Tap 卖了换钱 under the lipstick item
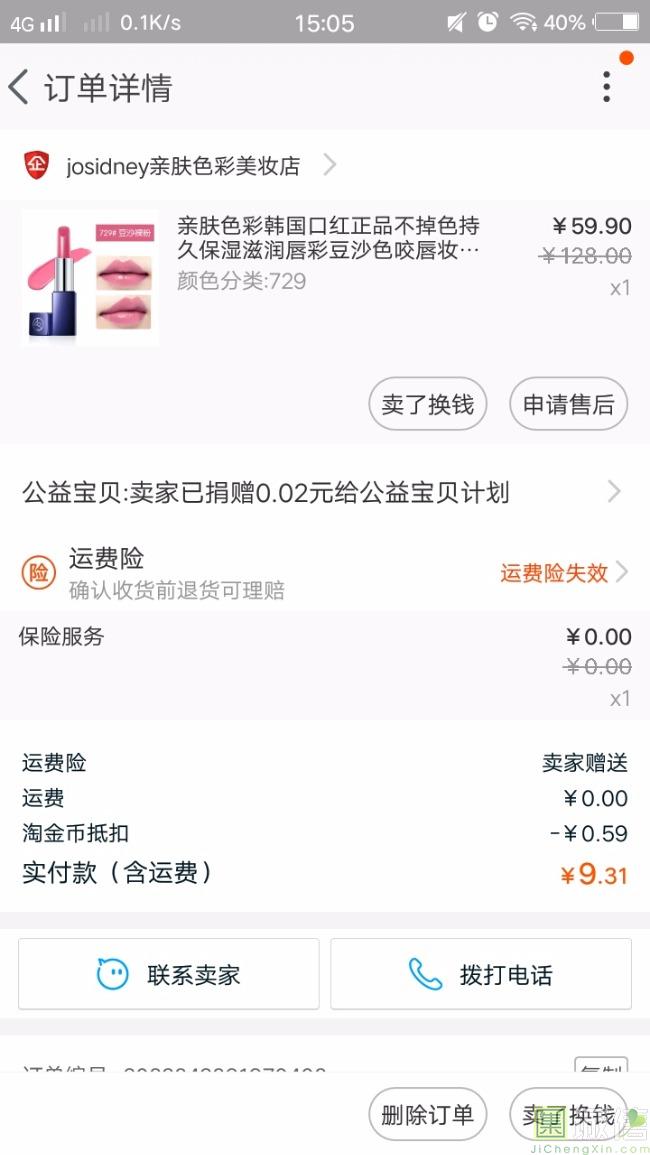This screenshot has height=1155, width=650. [428, 404]
